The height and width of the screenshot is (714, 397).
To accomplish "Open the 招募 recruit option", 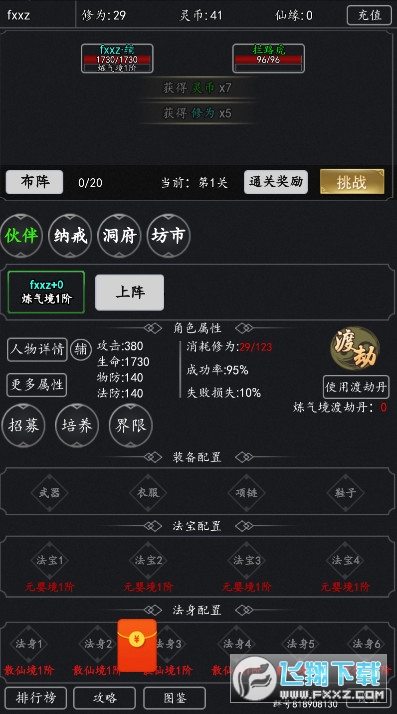I will pyautogui.click(x=24, y=425).
